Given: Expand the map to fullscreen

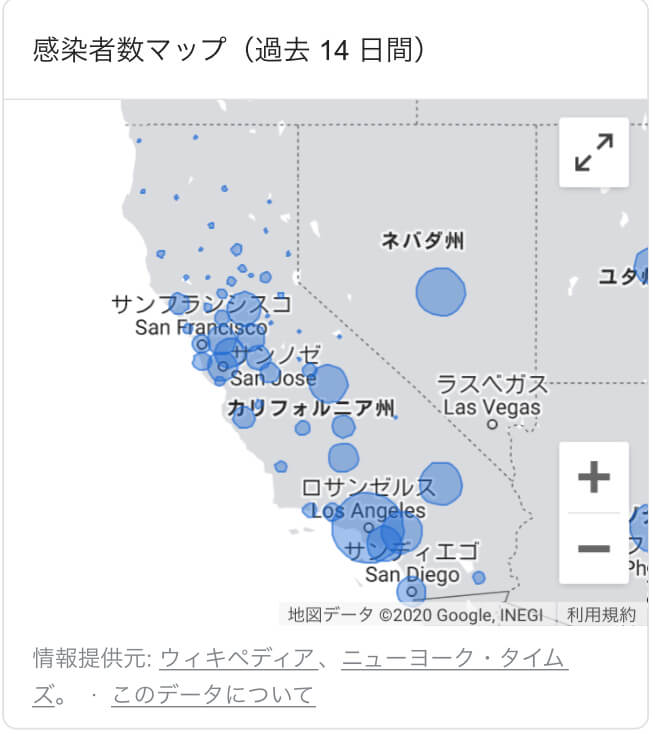Looking at the screenshot, I should tap(594, 153).
